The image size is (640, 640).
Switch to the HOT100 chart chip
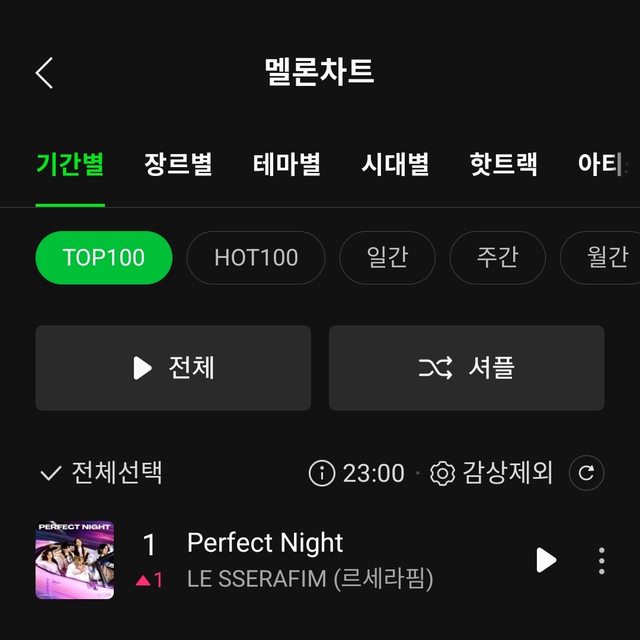click(x=256, y=257)
